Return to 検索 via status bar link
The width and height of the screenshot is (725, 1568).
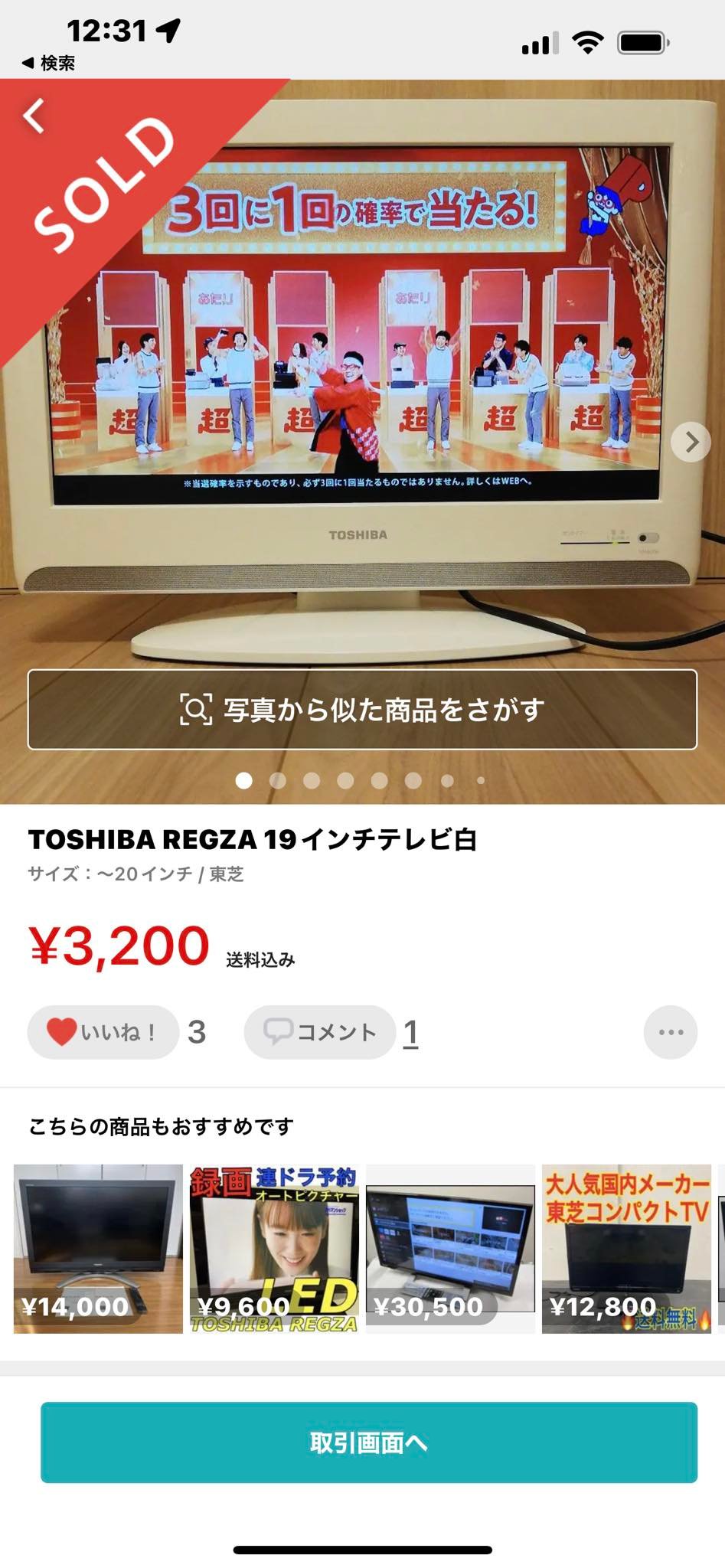[48, 63]
